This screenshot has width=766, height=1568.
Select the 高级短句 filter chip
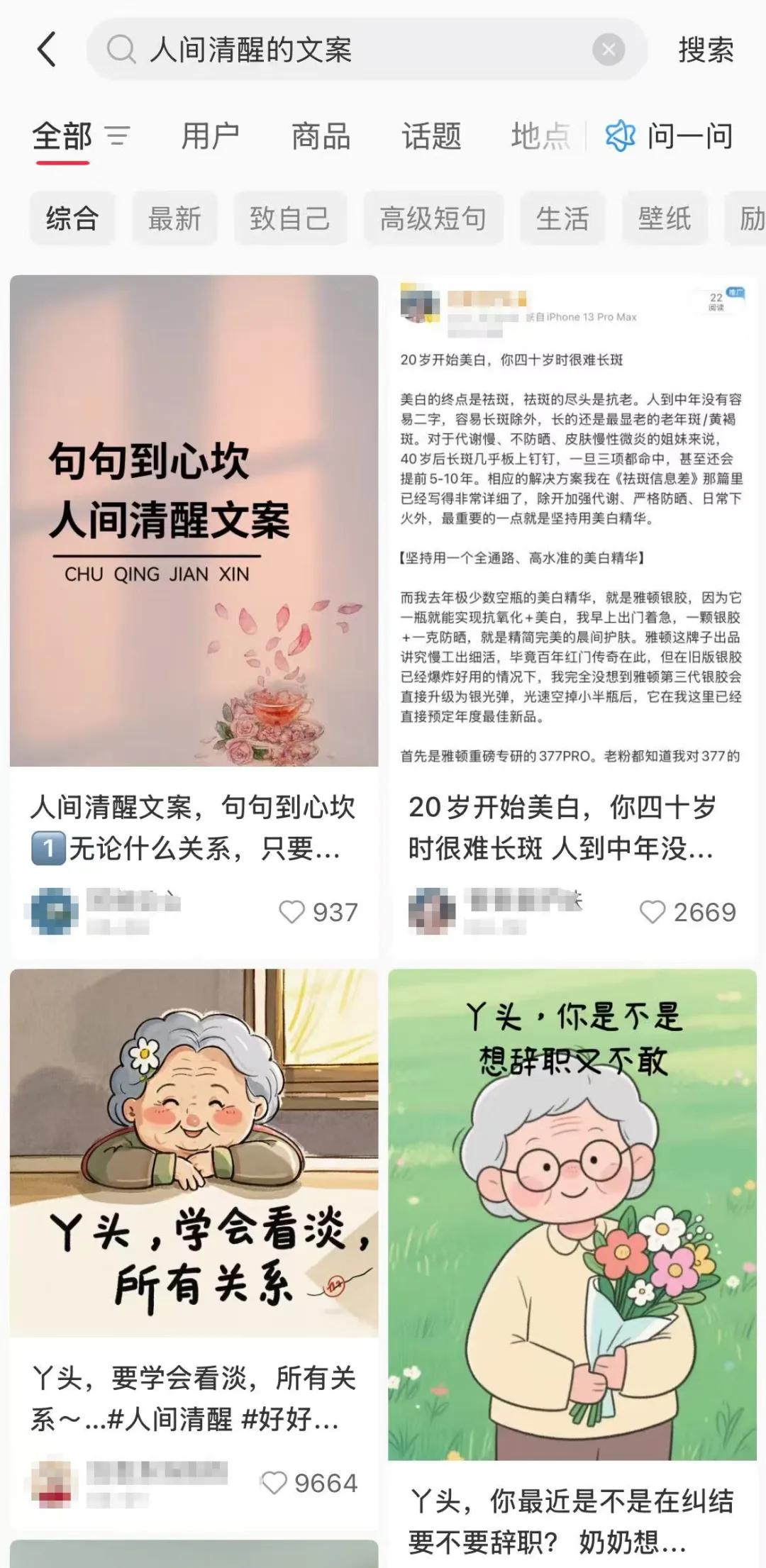(x=433, y=218)
